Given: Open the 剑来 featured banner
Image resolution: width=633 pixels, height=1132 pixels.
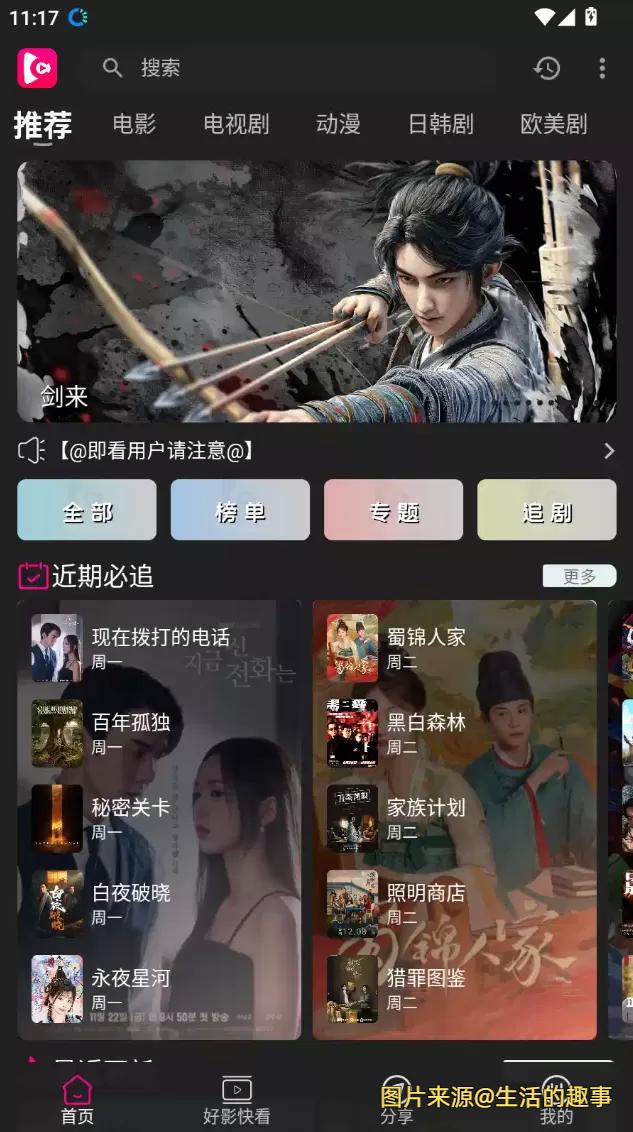Looking at the screenshot, I should click(316, 291).
